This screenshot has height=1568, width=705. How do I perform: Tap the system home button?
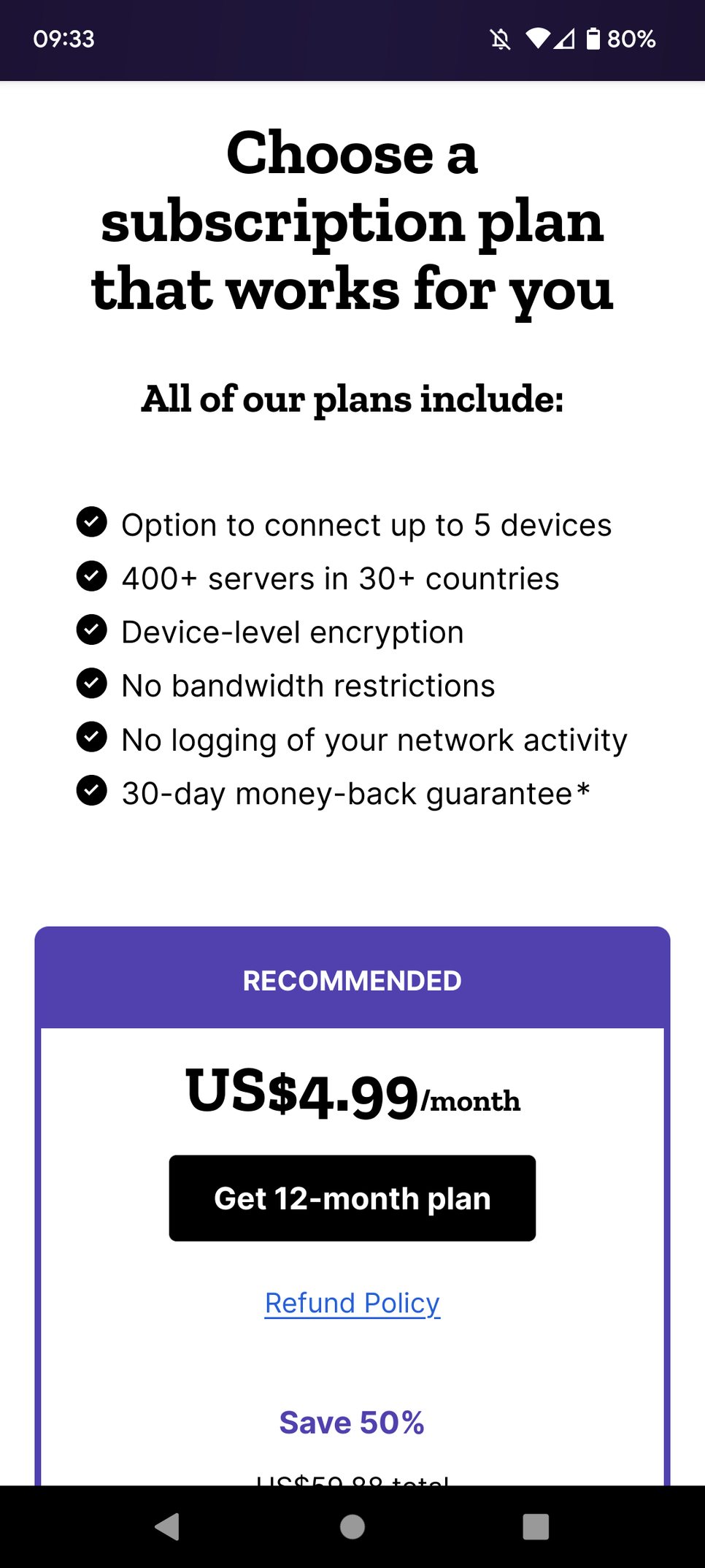(352, 1526)
